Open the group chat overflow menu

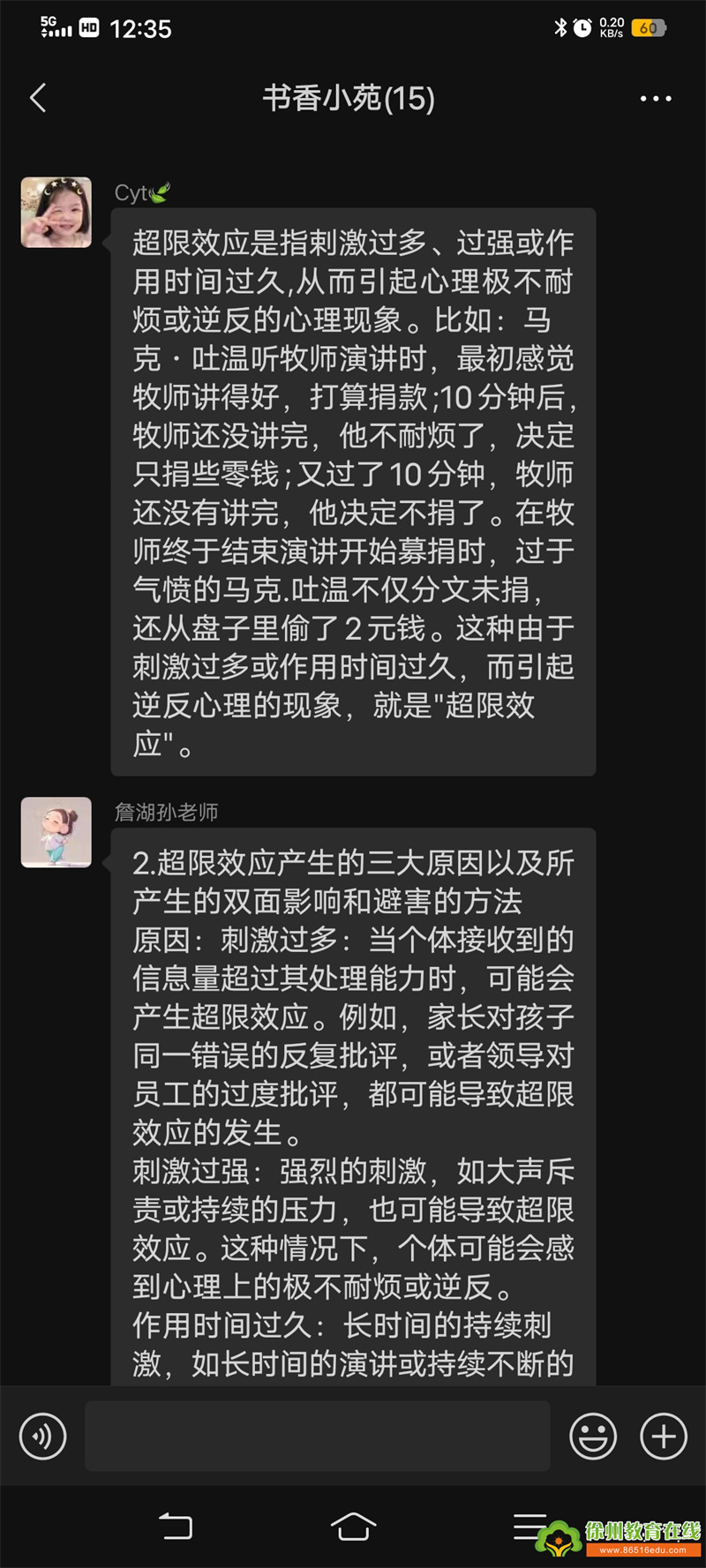[655, 99]
